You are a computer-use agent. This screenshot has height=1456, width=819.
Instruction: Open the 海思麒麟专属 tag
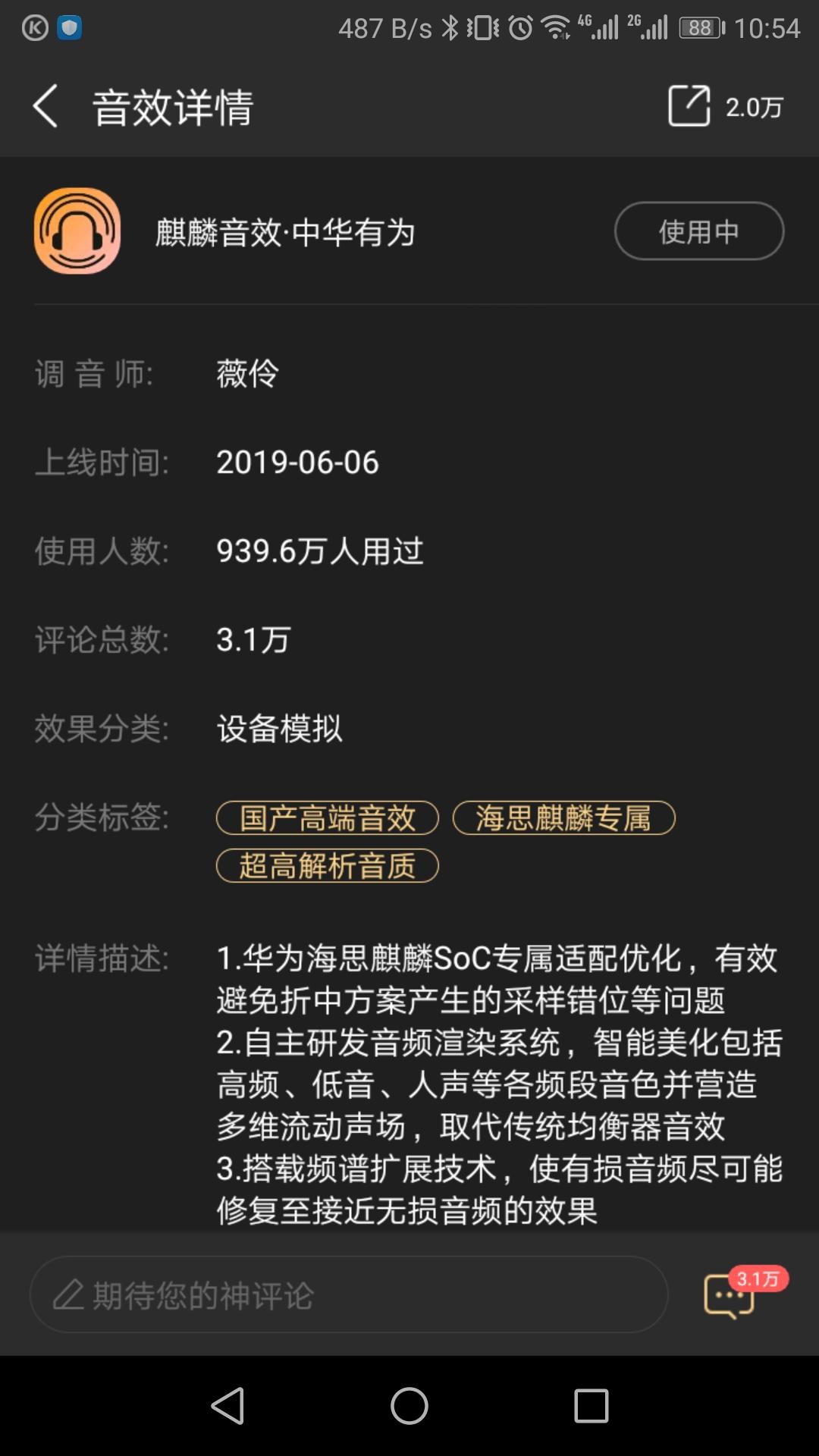coord(563,818)
